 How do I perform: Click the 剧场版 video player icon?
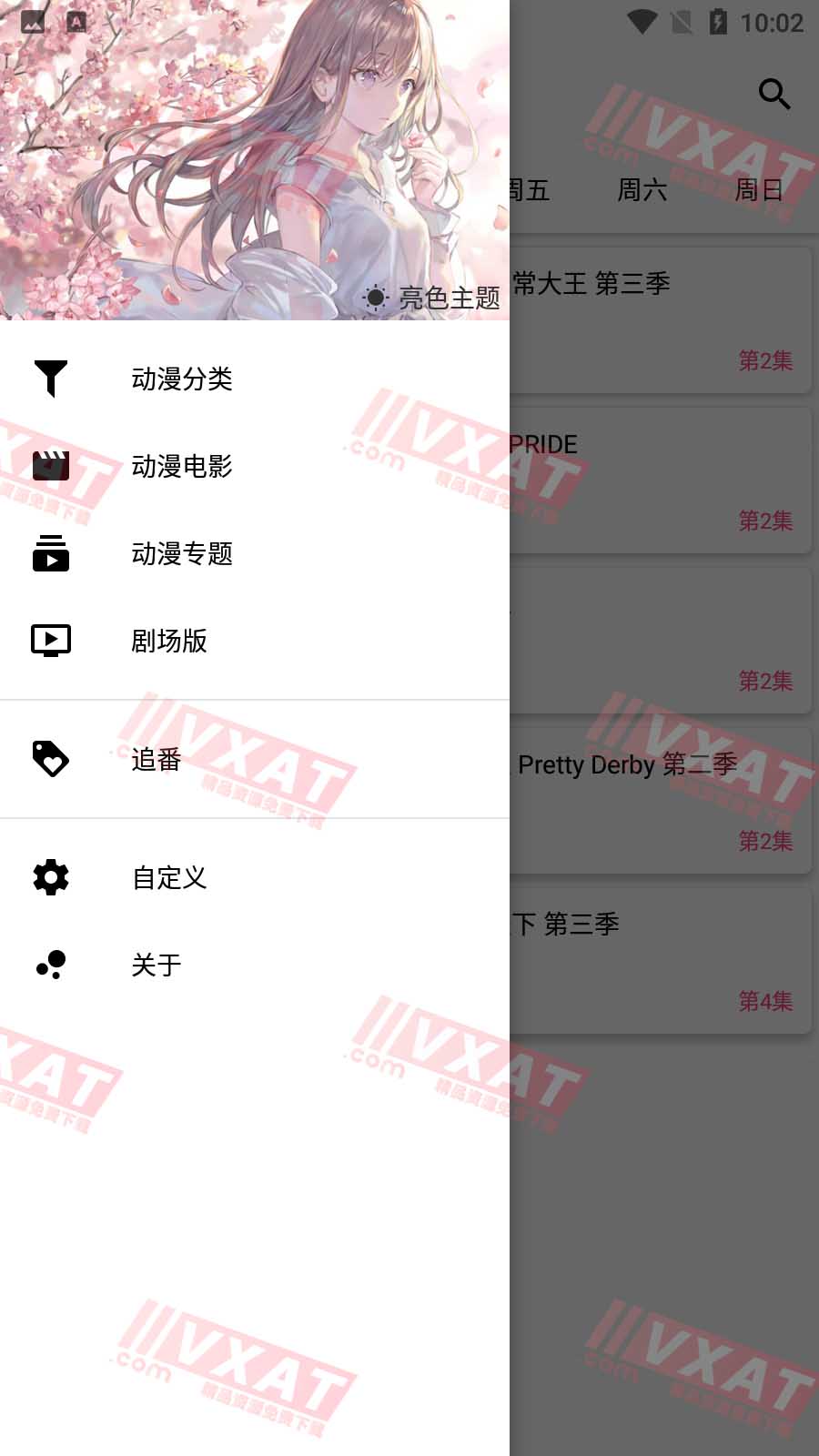pyautogui.click(x=50, y=639)
